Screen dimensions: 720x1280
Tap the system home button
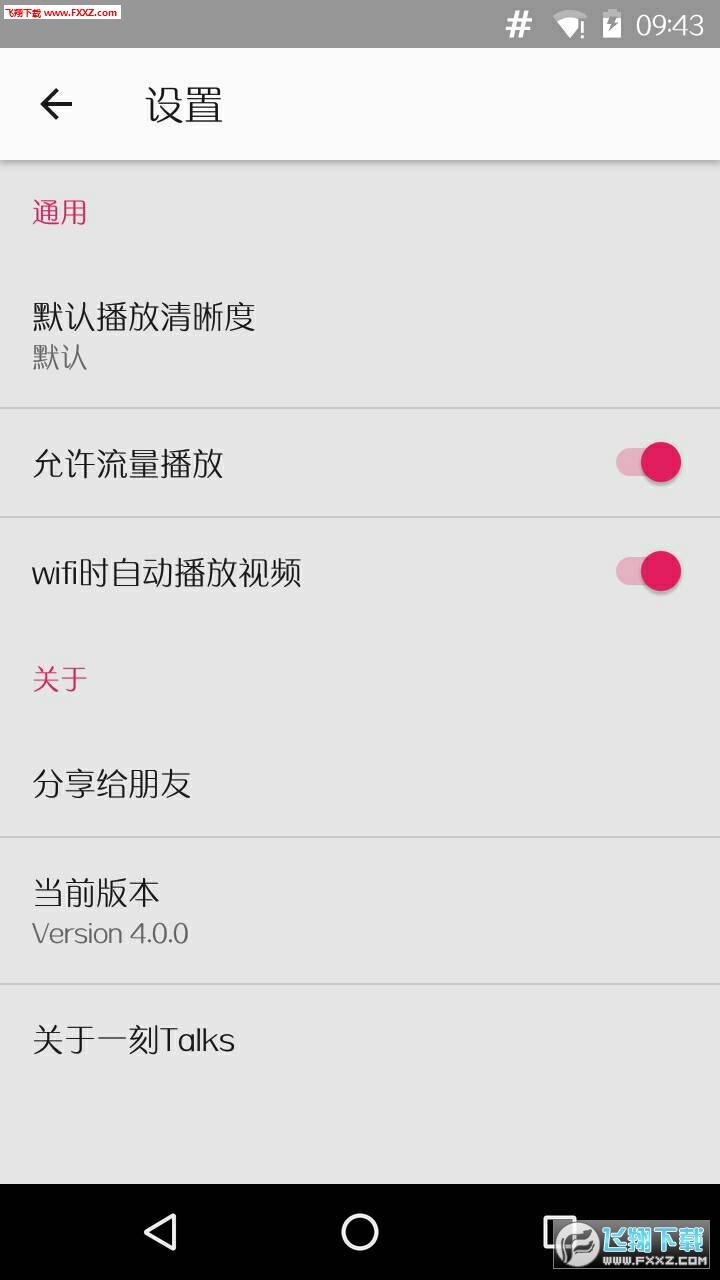tap(360, 1232)
